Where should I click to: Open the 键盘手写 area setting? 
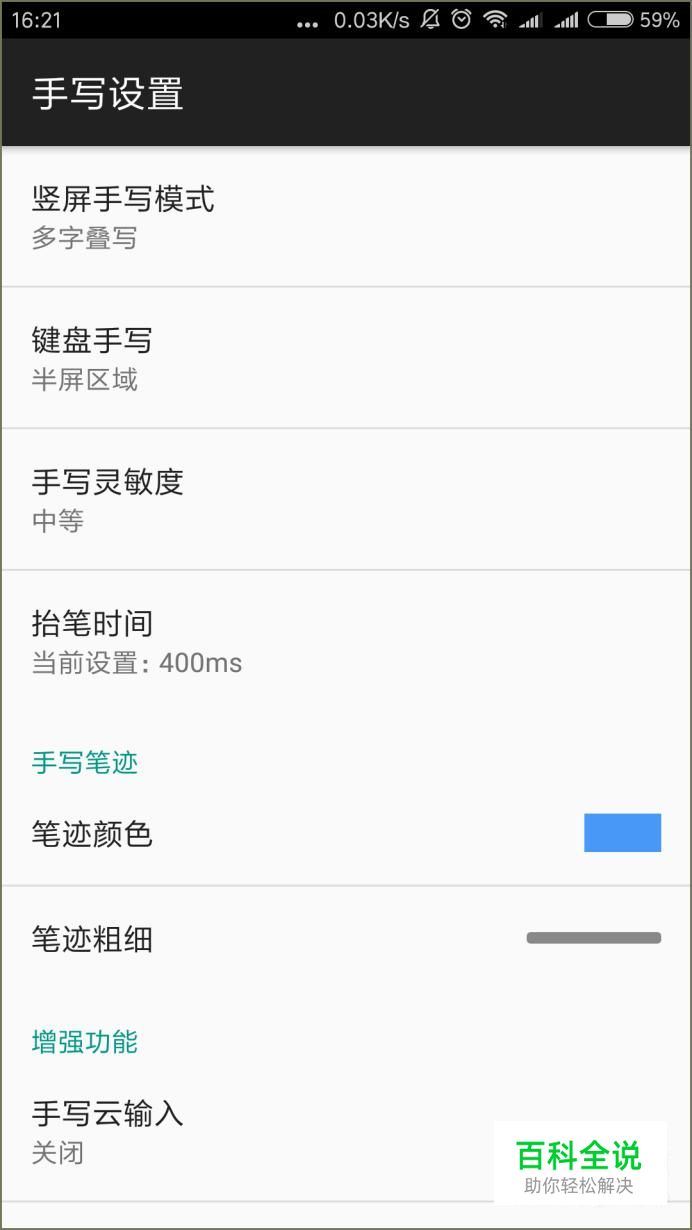346,358
